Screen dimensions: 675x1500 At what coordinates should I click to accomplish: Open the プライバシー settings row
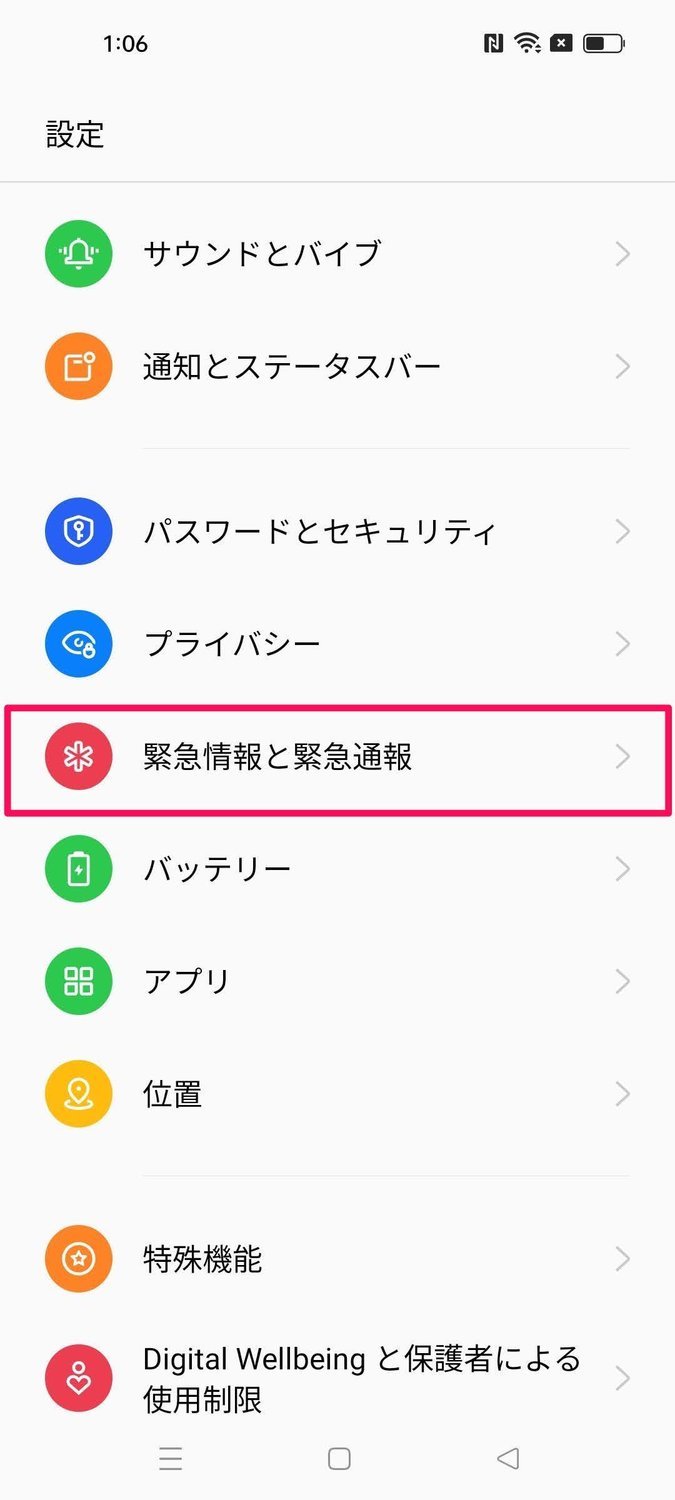click(337, 643)
